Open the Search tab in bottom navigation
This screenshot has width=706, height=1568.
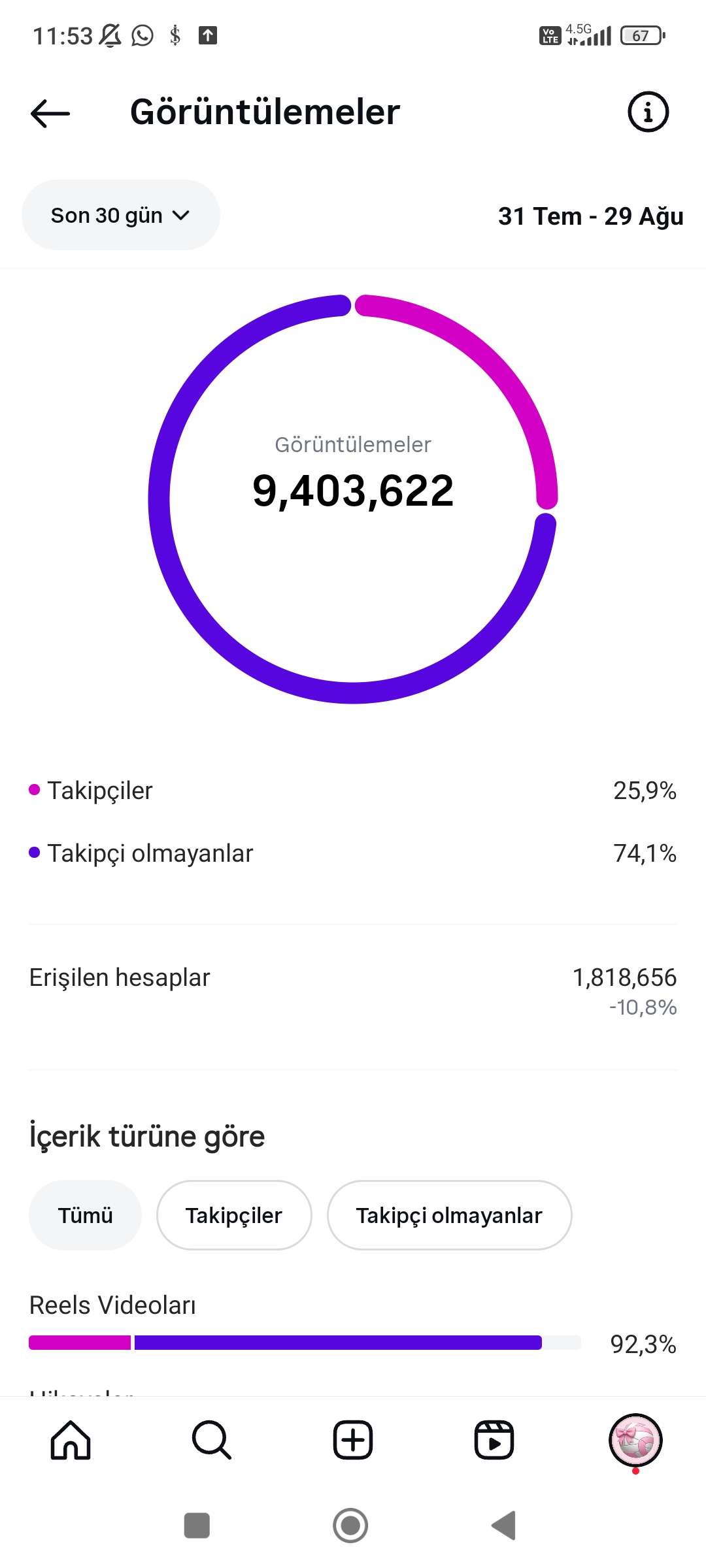212,1440
